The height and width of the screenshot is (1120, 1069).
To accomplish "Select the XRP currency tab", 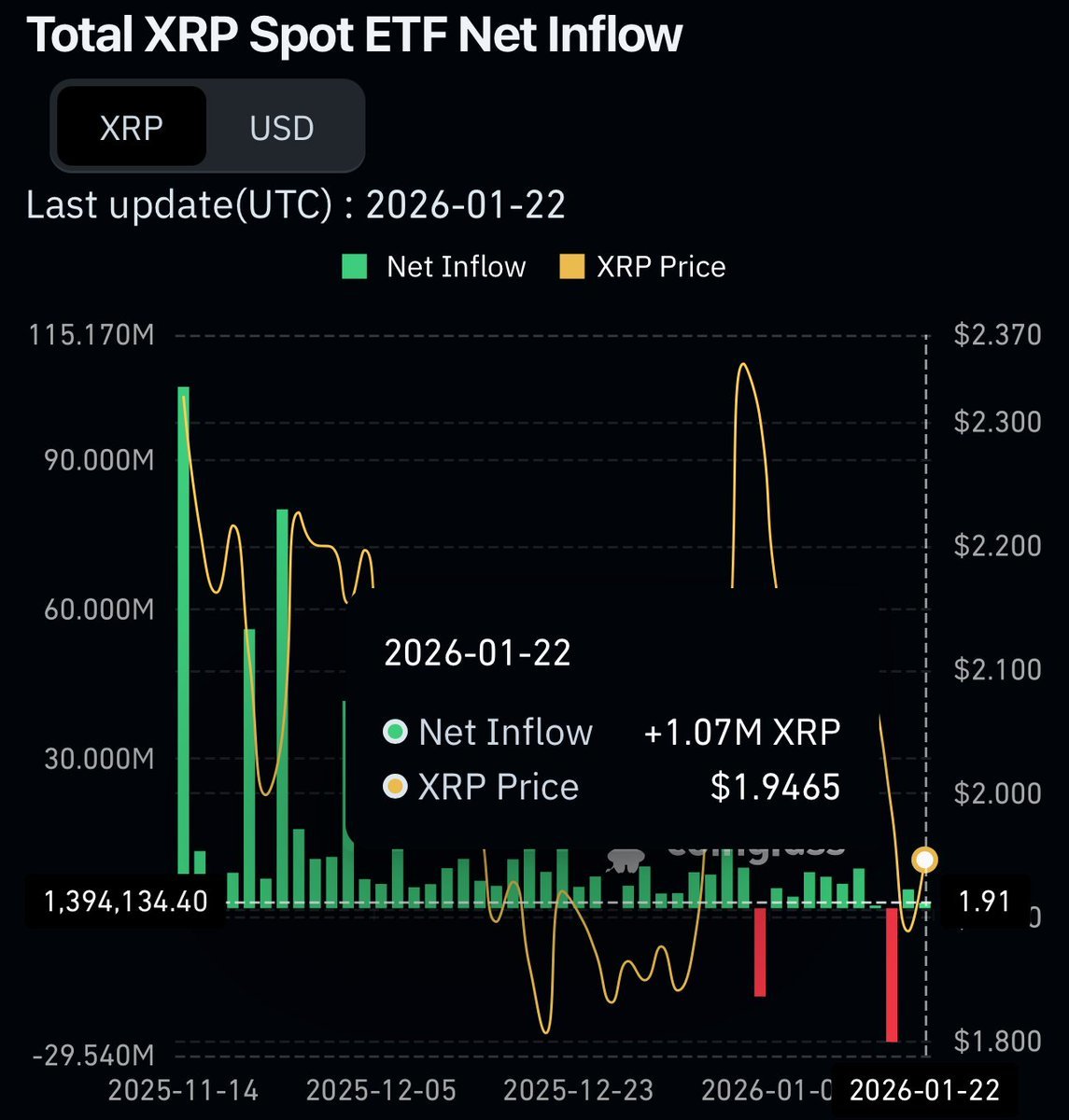I will [129, 127].
